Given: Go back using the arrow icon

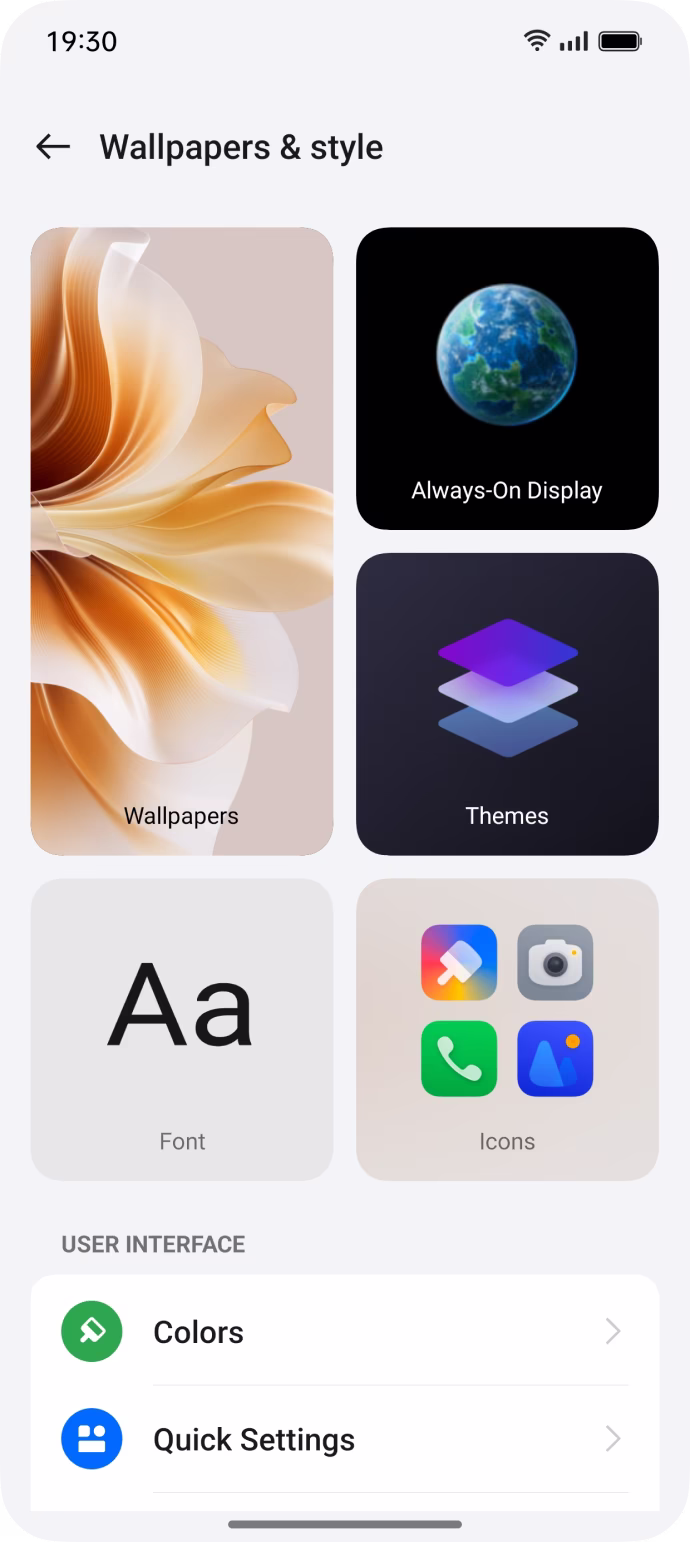Looking at the screenshot, I should pyautogui.click(x=53, y=147).
